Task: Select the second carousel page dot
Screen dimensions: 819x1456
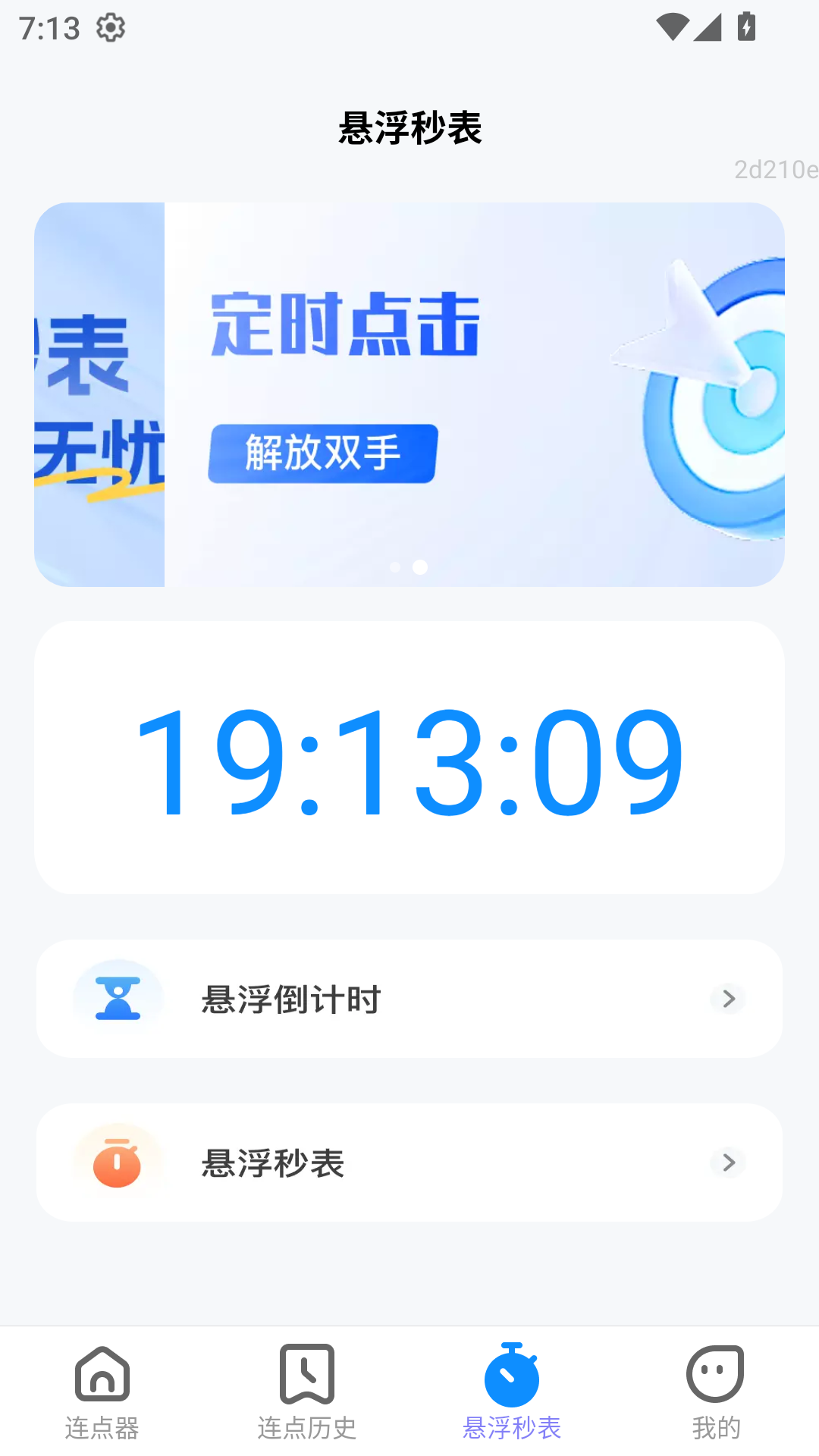Action: tap(421, 566)
